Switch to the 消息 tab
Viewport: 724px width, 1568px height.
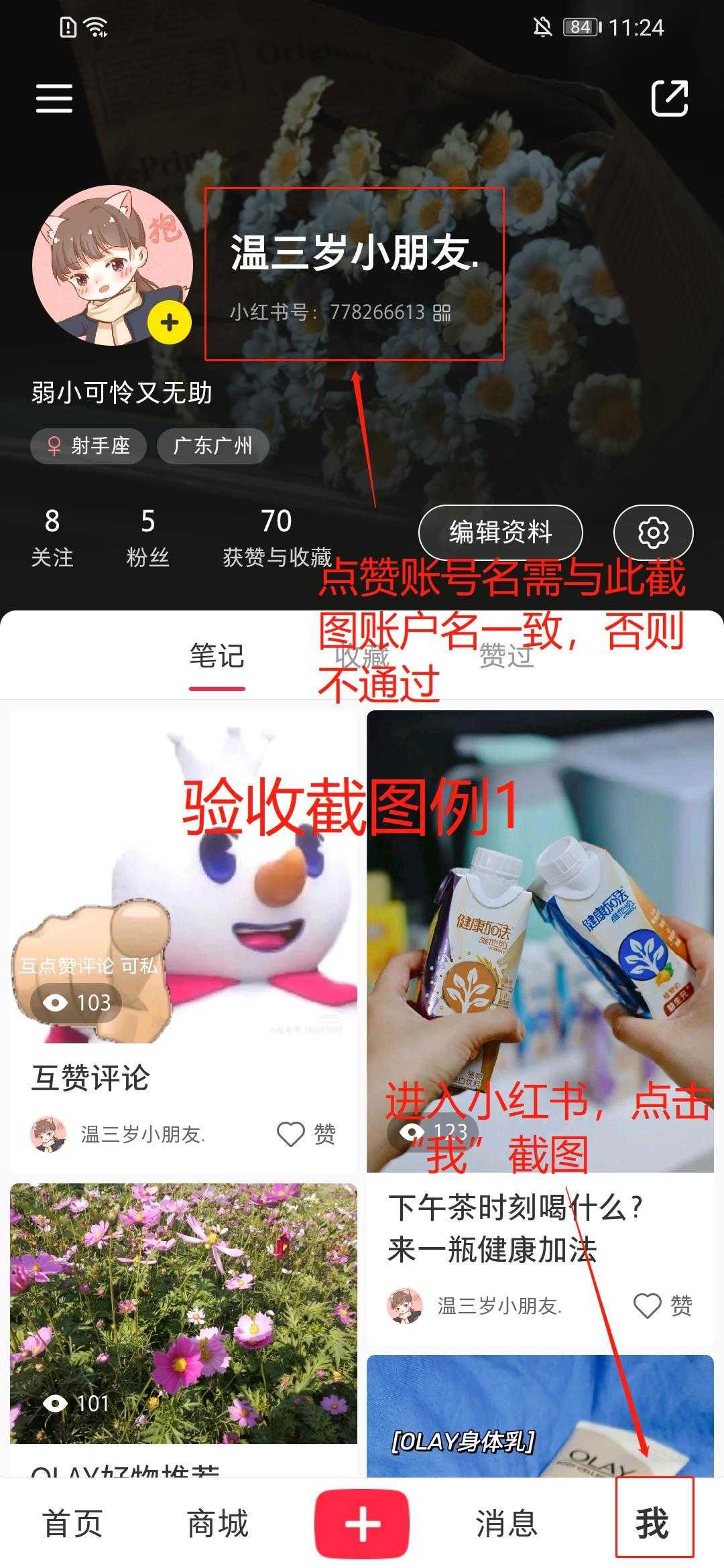coord(506,1524)
